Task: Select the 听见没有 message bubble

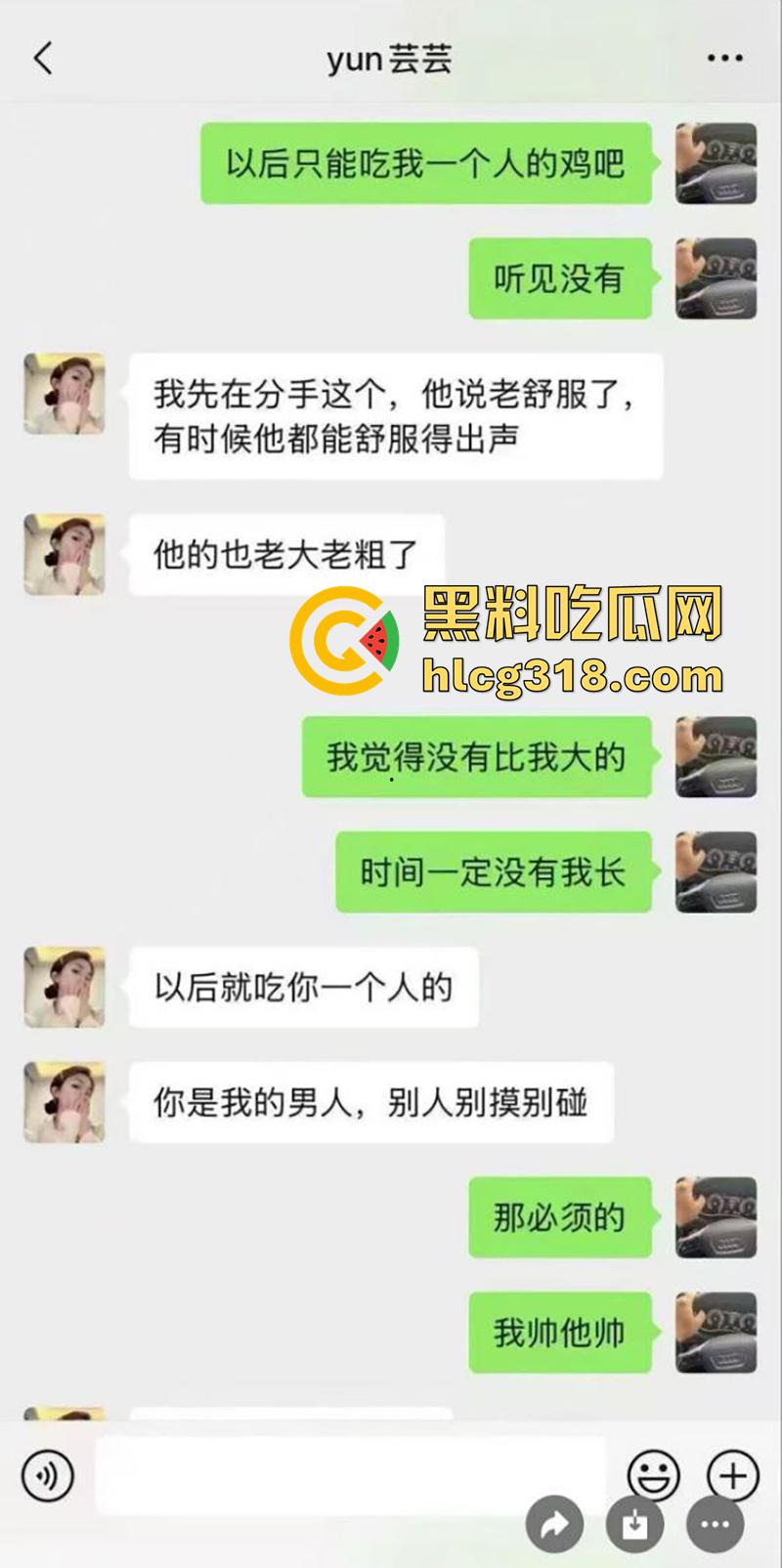Action: tap(559, 277)
